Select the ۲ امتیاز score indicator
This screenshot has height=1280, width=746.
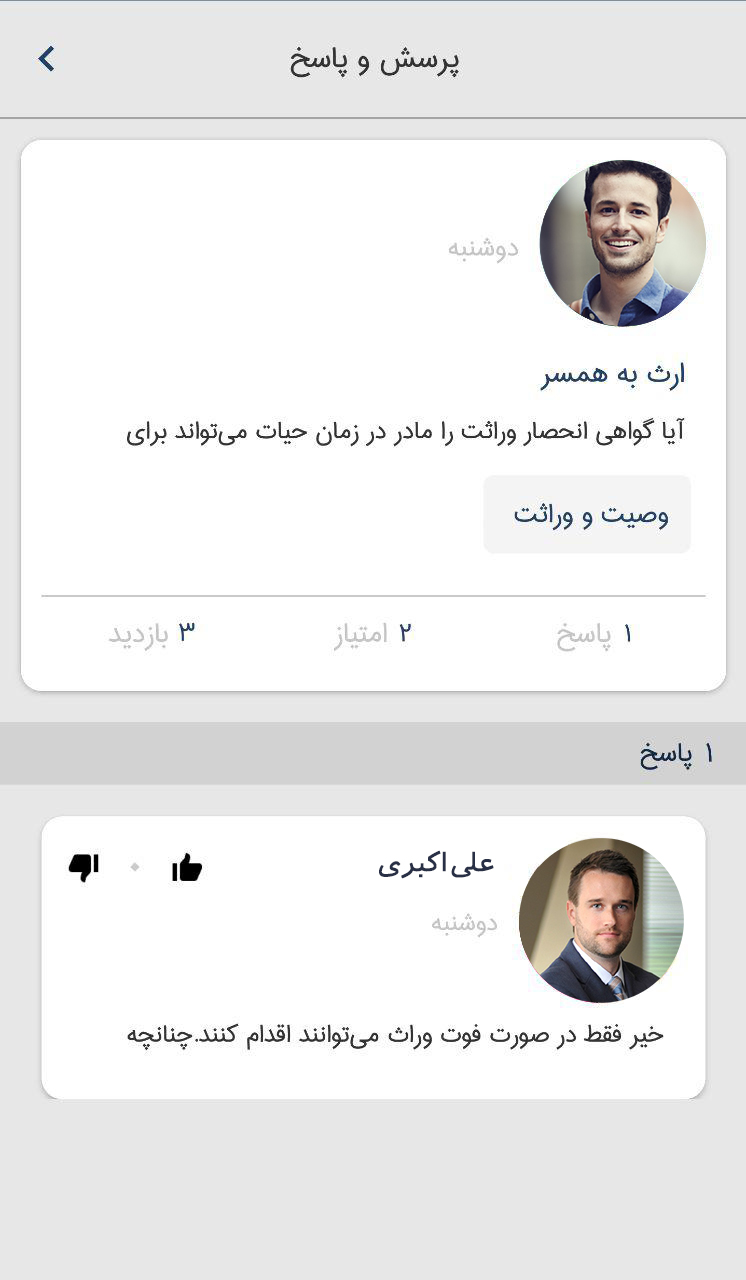372,634
